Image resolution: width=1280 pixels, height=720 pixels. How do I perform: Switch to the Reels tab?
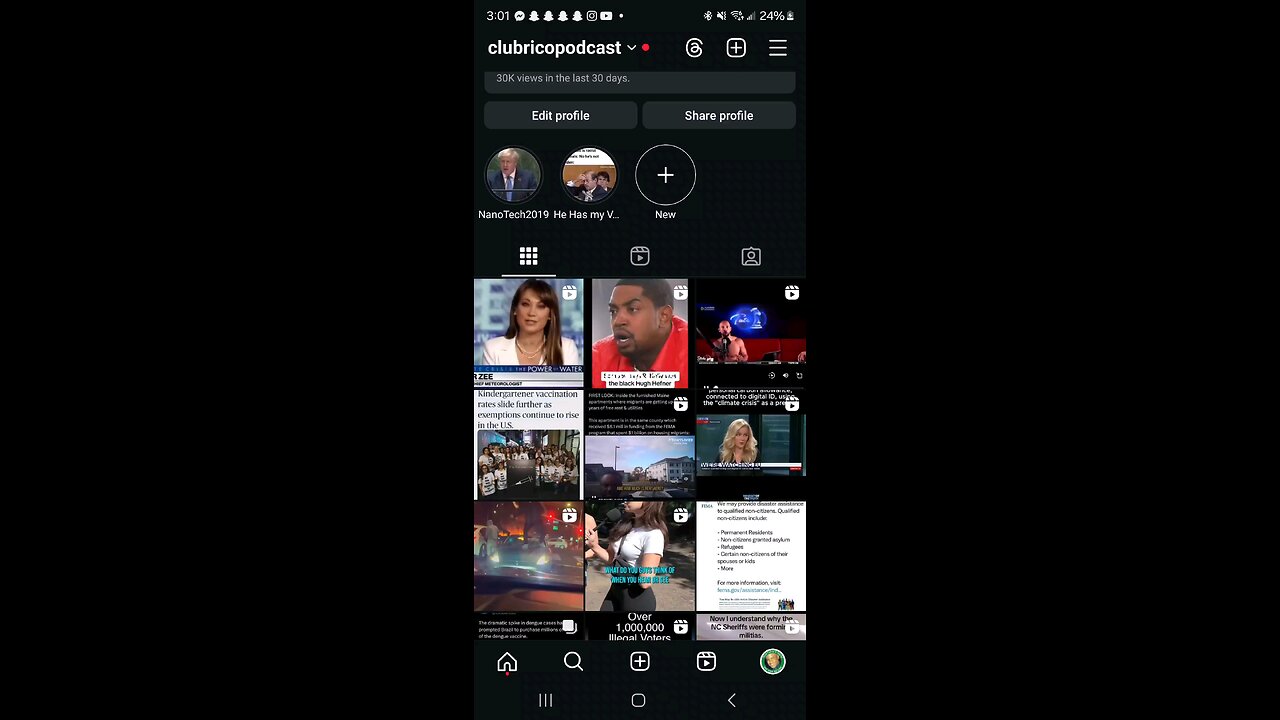coord(640,257)
